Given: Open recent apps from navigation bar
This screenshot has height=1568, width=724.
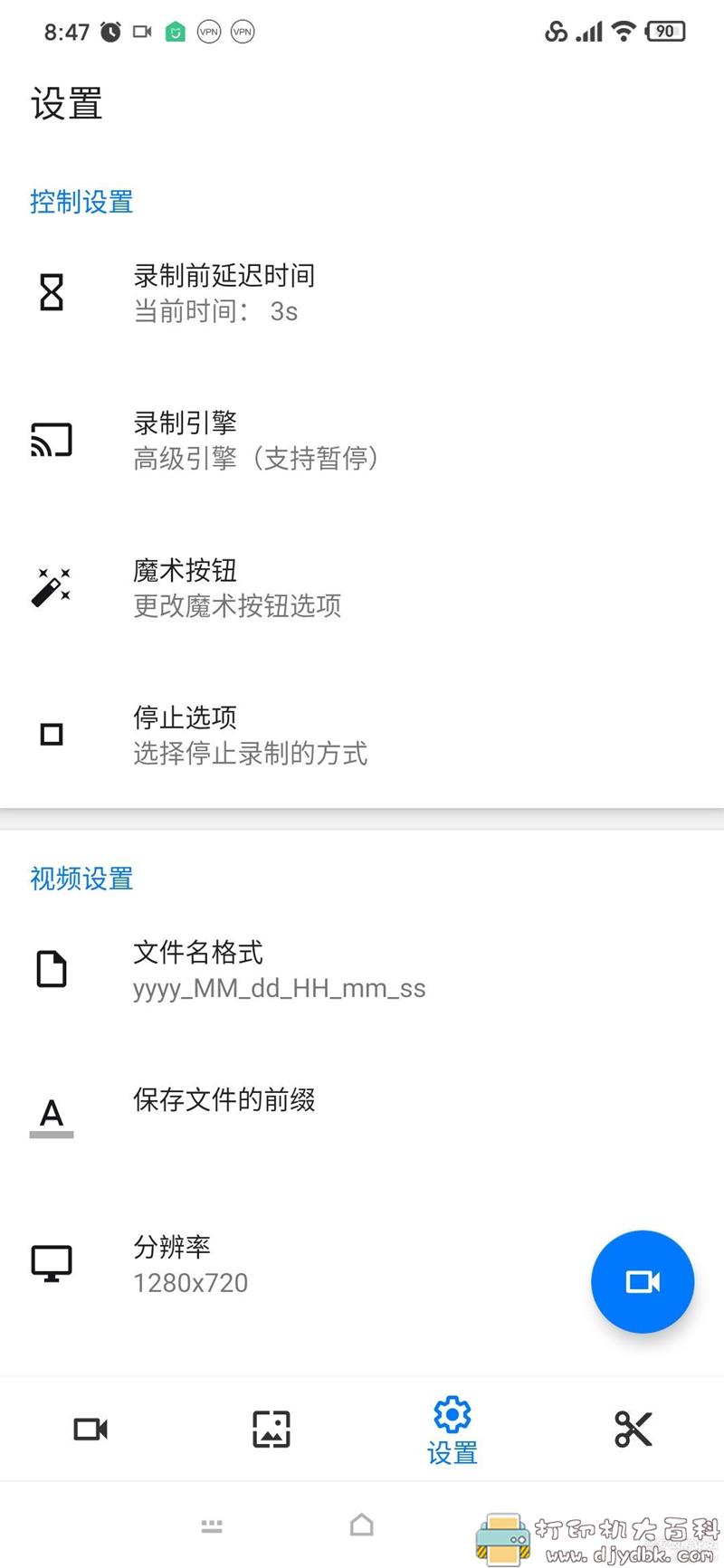Looking at the screenshot, I should tap(212, 1525).
